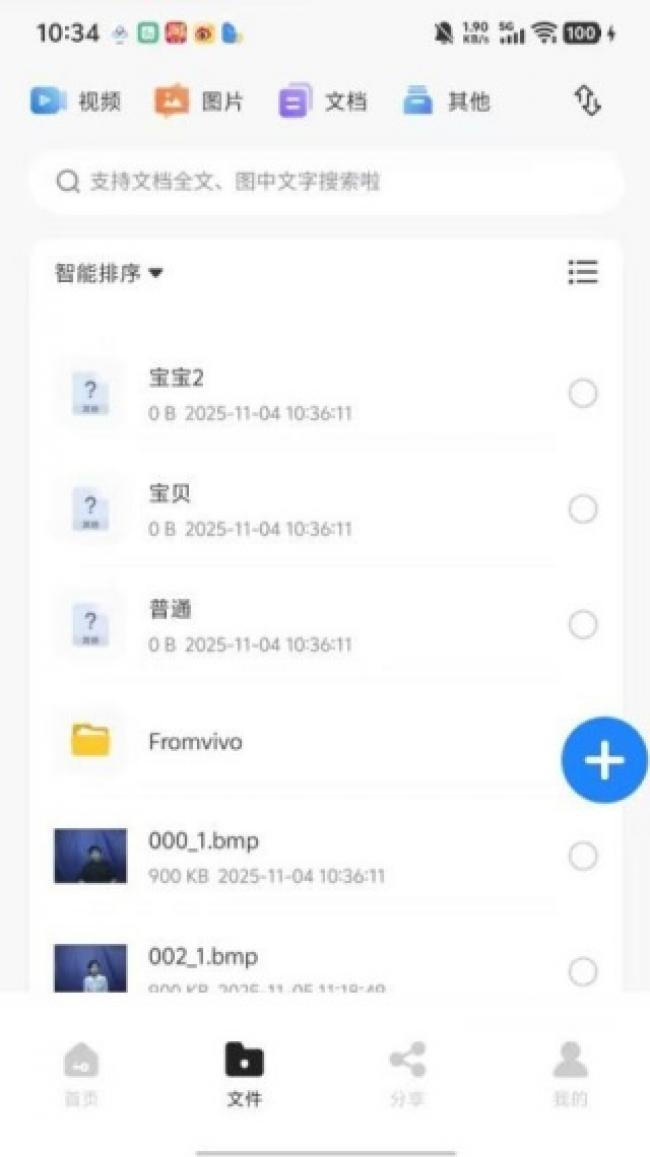Switch to the 首页 tab

tap(81, 1073)
